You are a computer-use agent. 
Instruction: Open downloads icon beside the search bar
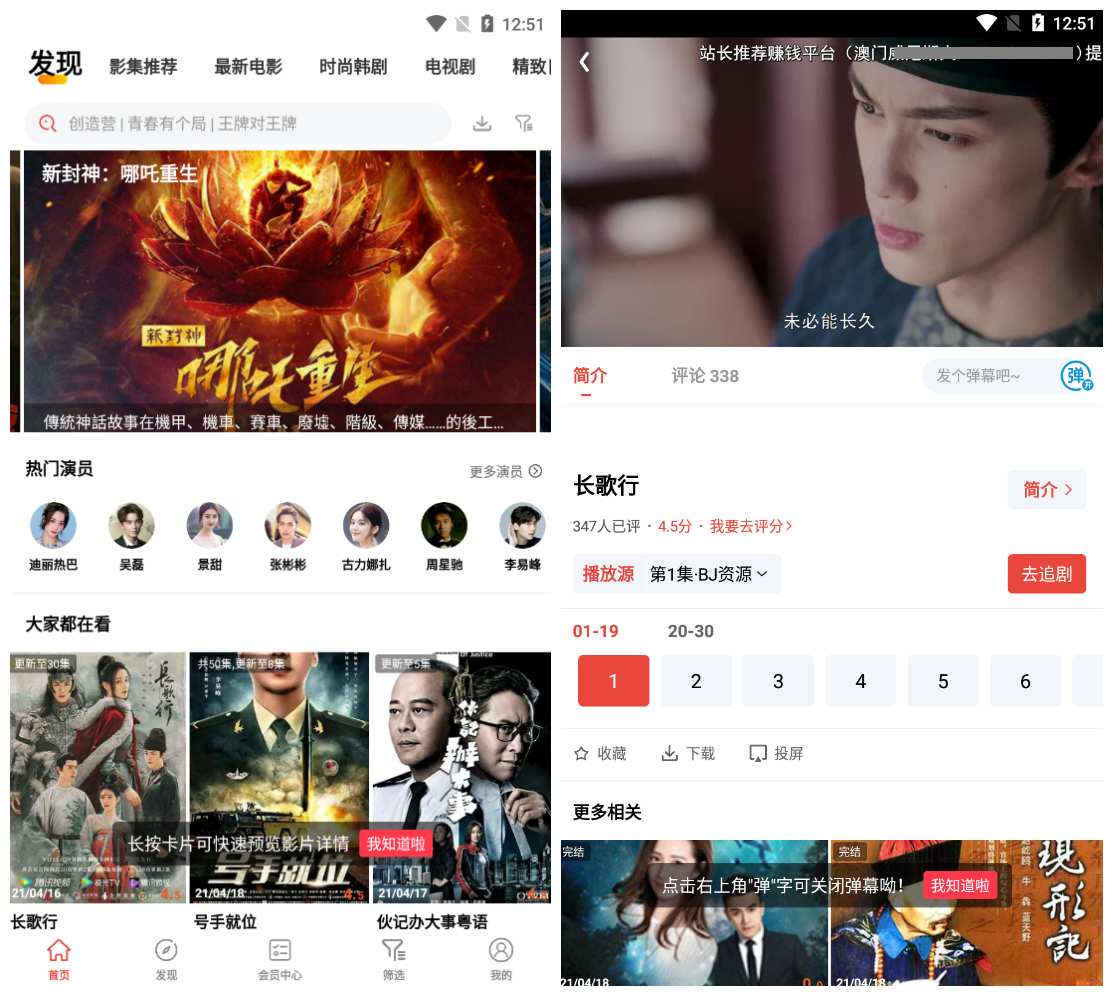(x=482, y=124)
